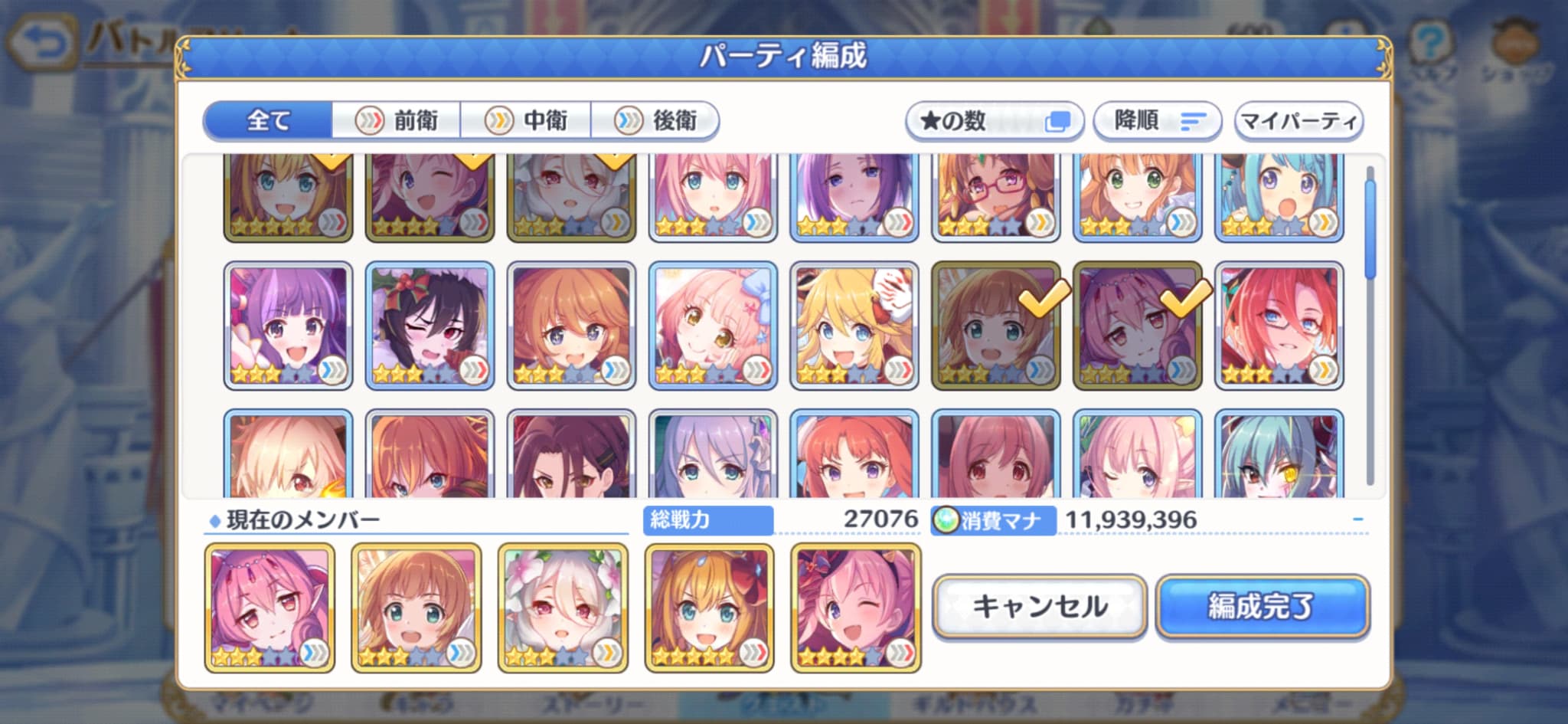The height and width of the screenshot is (724, 1568).
Task: Open the ★の数 sort criteria selector
Action: 994,121
